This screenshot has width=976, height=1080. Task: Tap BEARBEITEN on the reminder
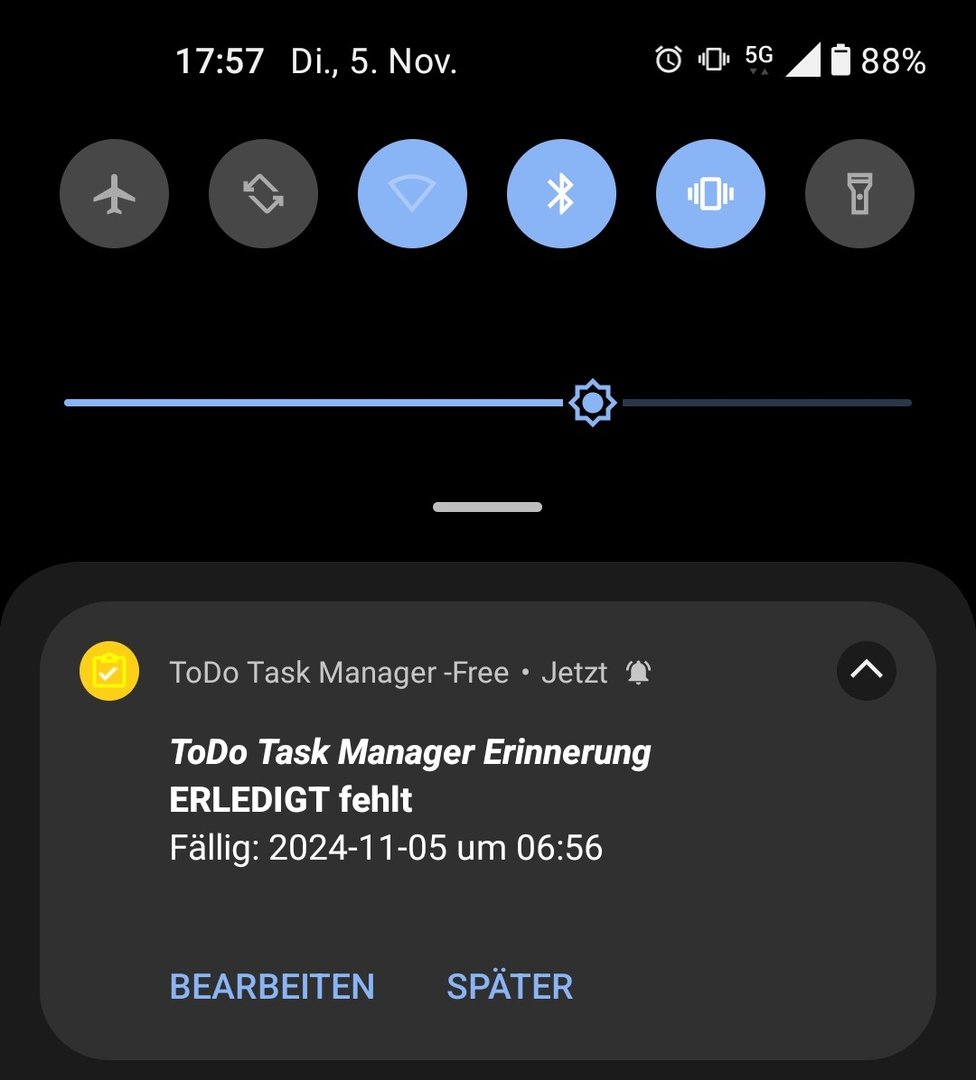(272, 986)
